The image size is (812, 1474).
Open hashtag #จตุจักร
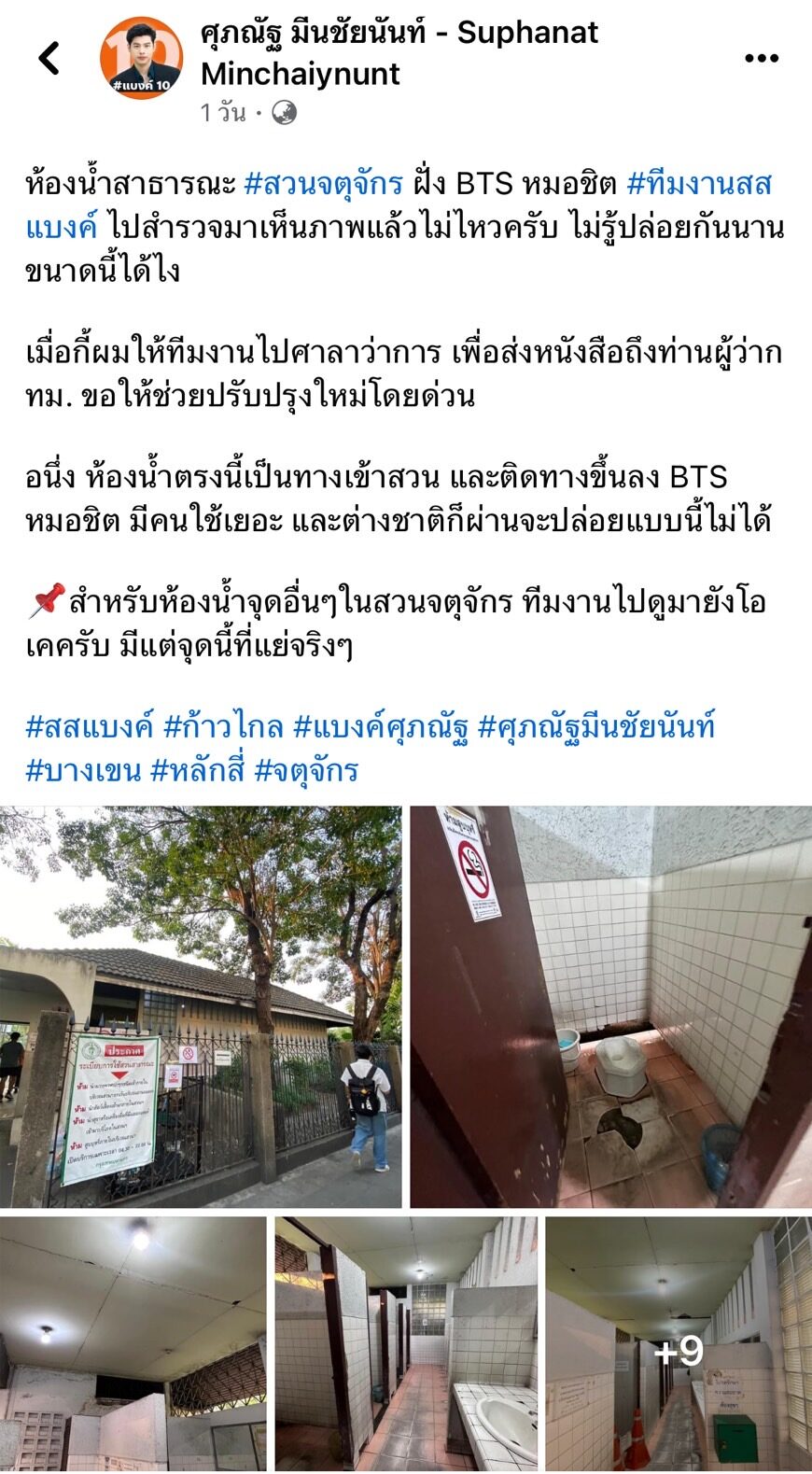[x=306, y=770]
